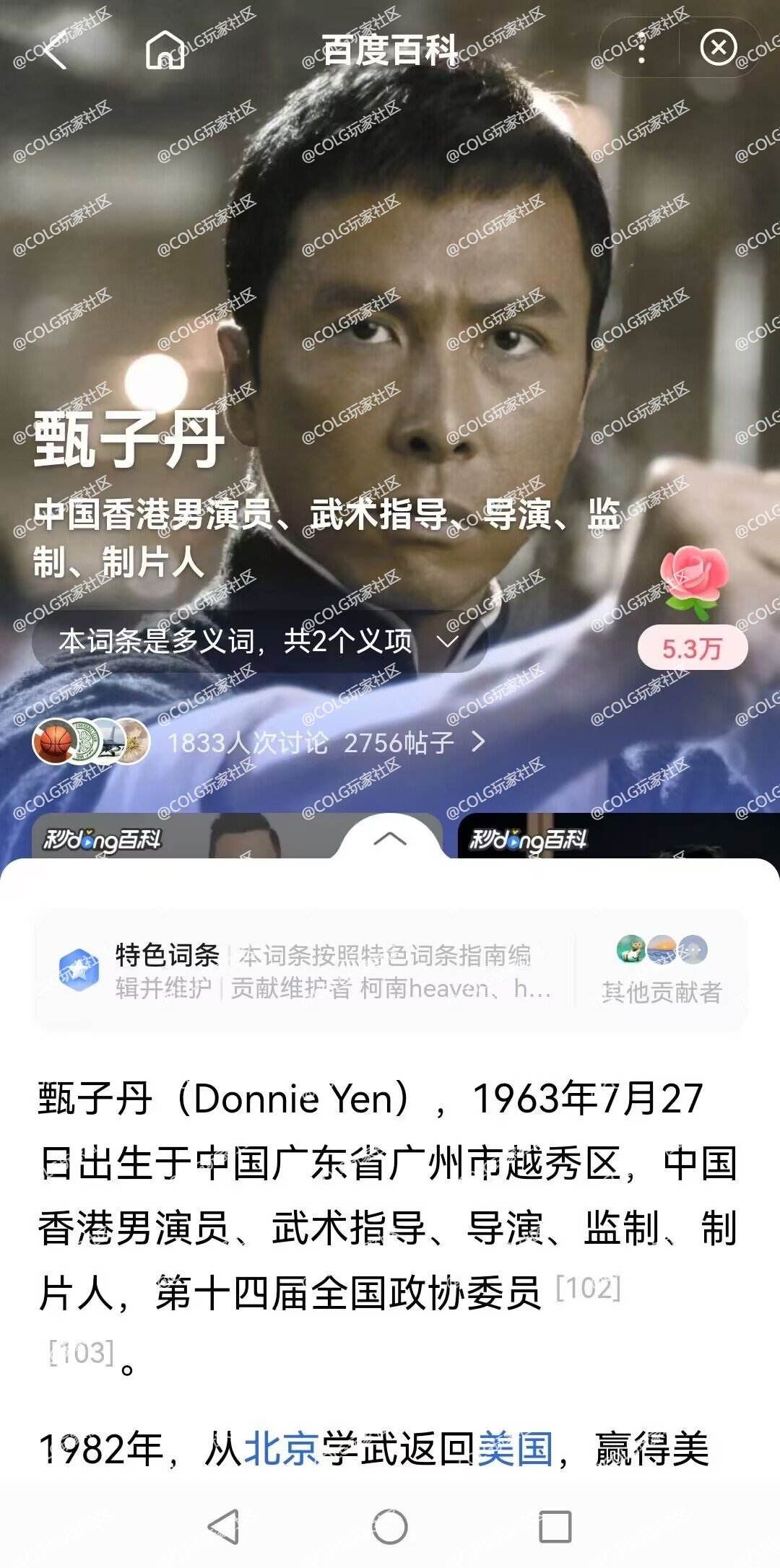
Task: Open the three-dot overflow menu
Action: pos(641,49)
